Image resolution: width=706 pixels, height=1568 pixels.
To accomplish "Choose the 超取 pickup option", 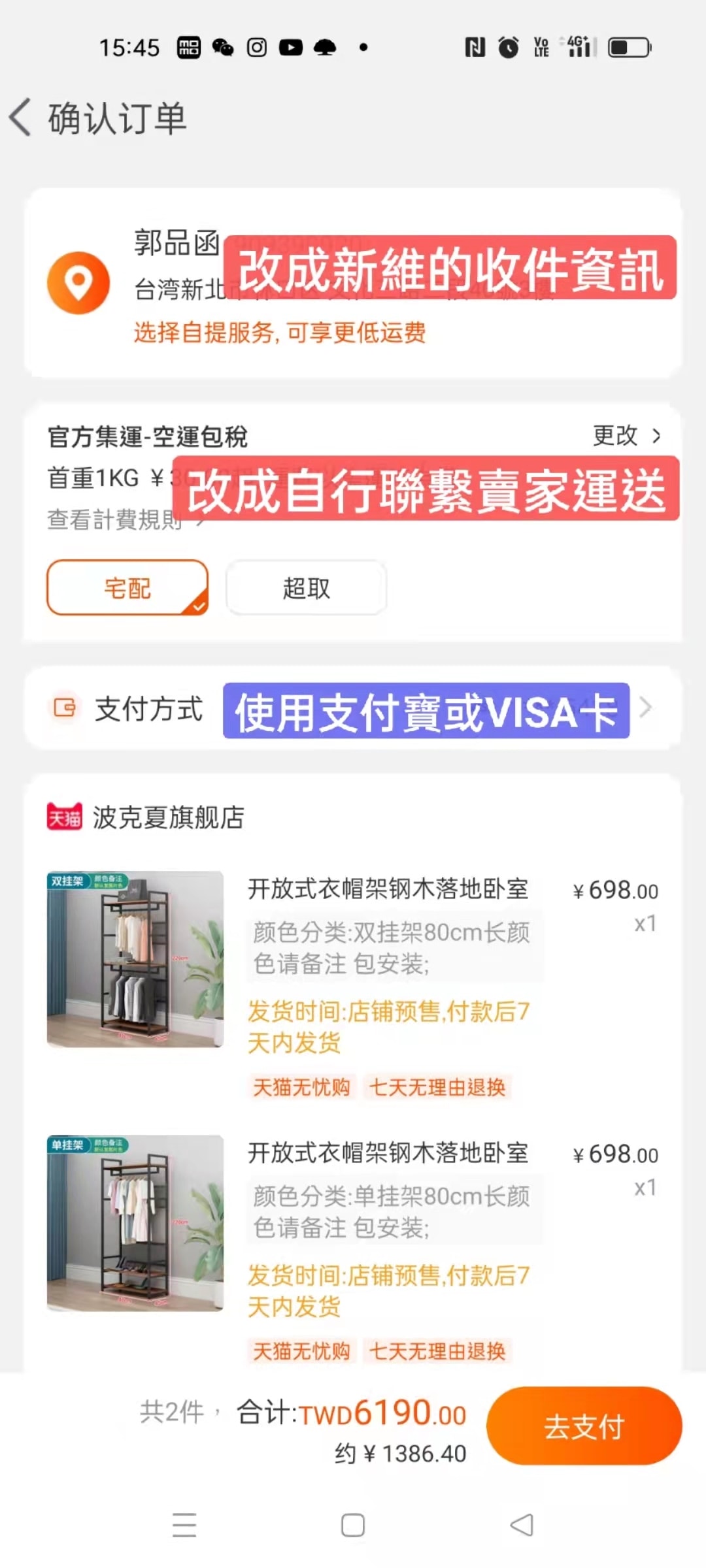I will [x=306, y=588].
